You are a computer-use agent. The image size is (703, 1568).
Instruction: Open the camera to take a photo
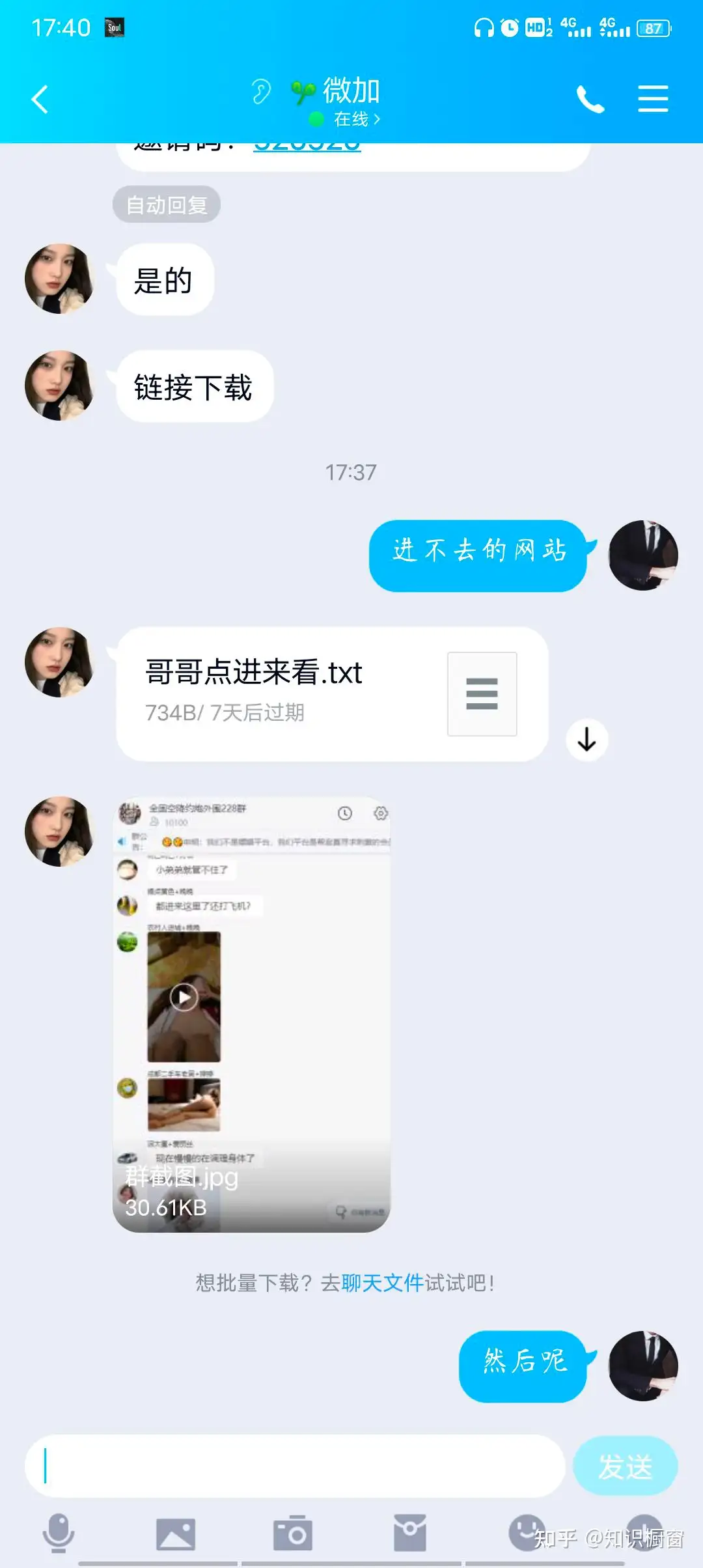293,1533
